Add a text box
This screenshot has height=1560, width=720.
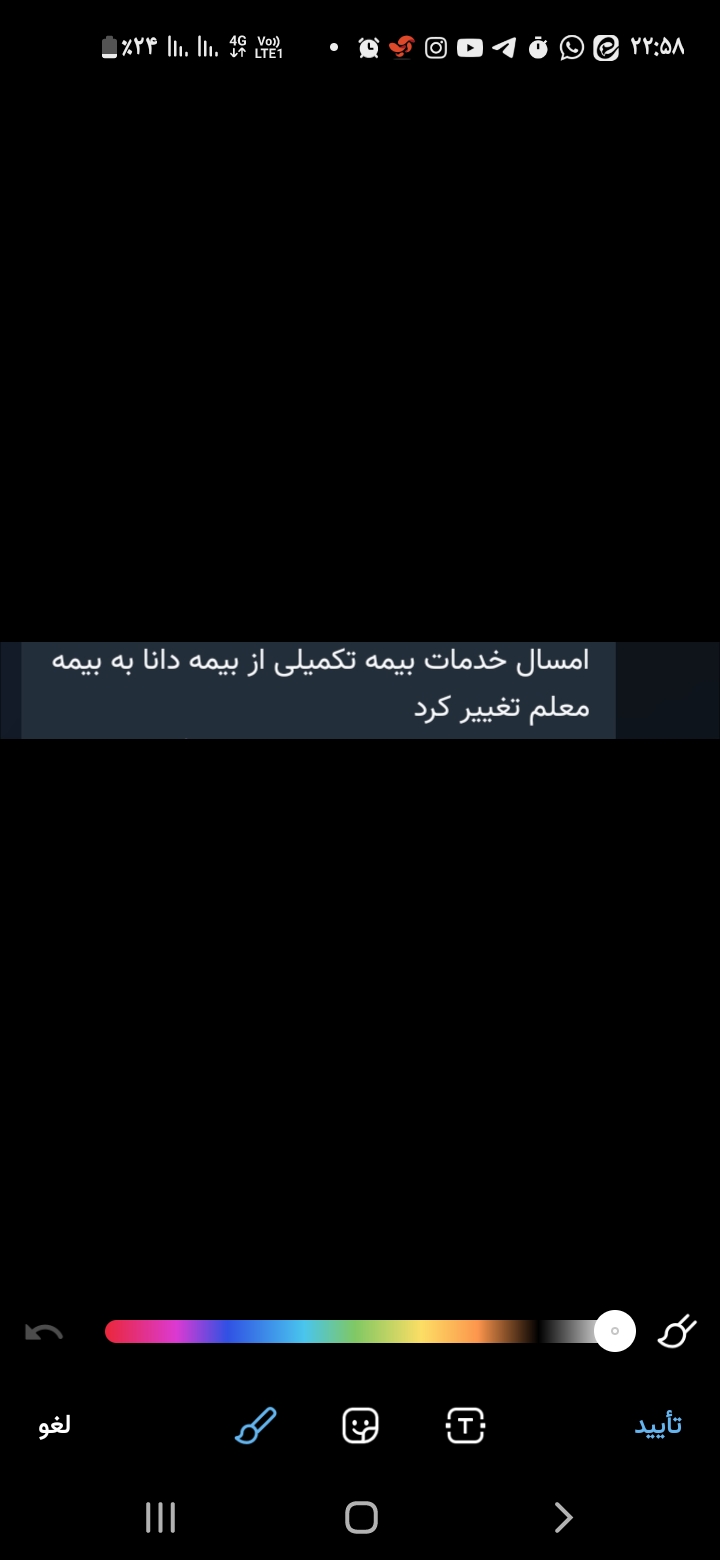coord(465,1425)
